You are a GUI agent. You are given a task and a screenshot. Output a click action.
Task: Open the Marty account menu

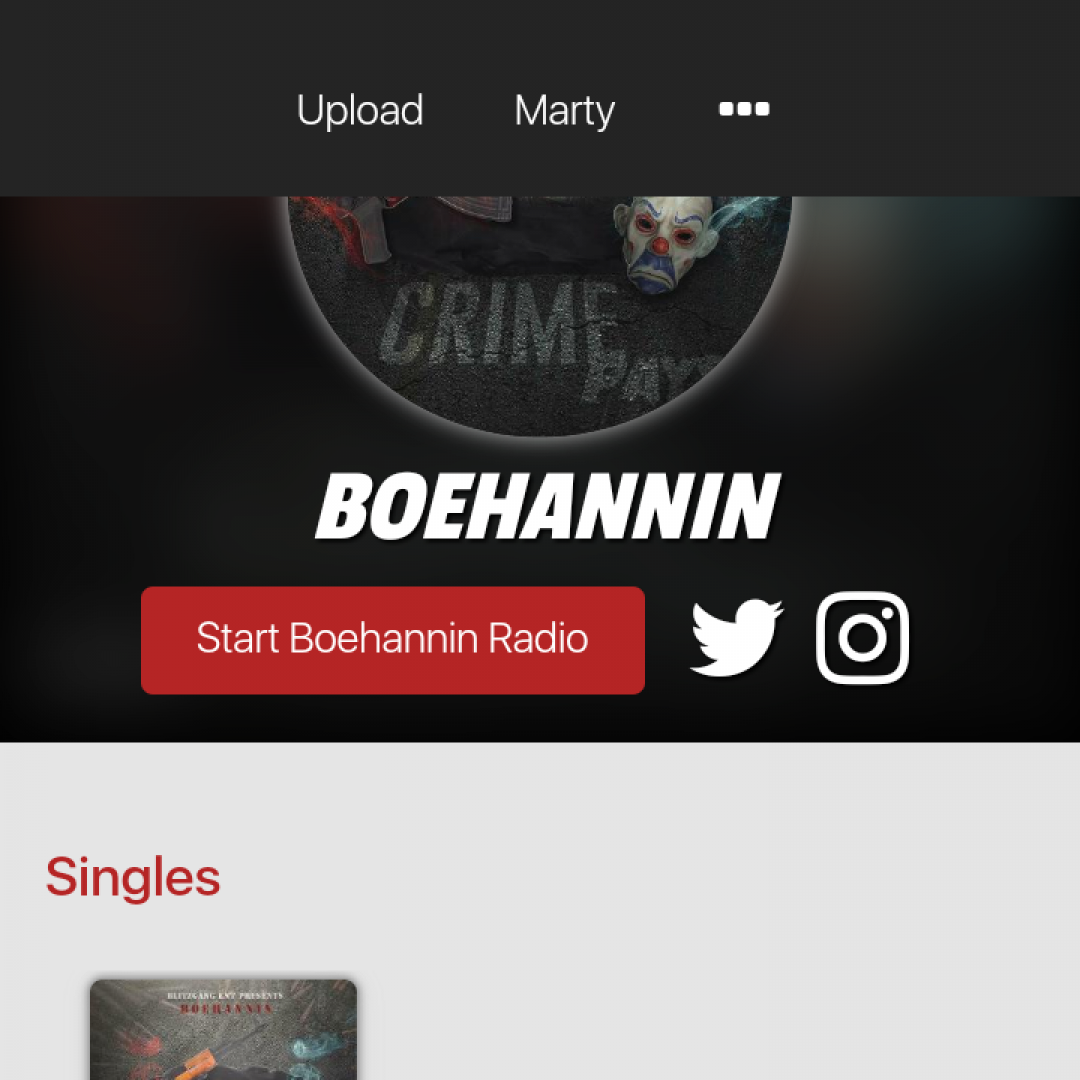click(564, 110)
